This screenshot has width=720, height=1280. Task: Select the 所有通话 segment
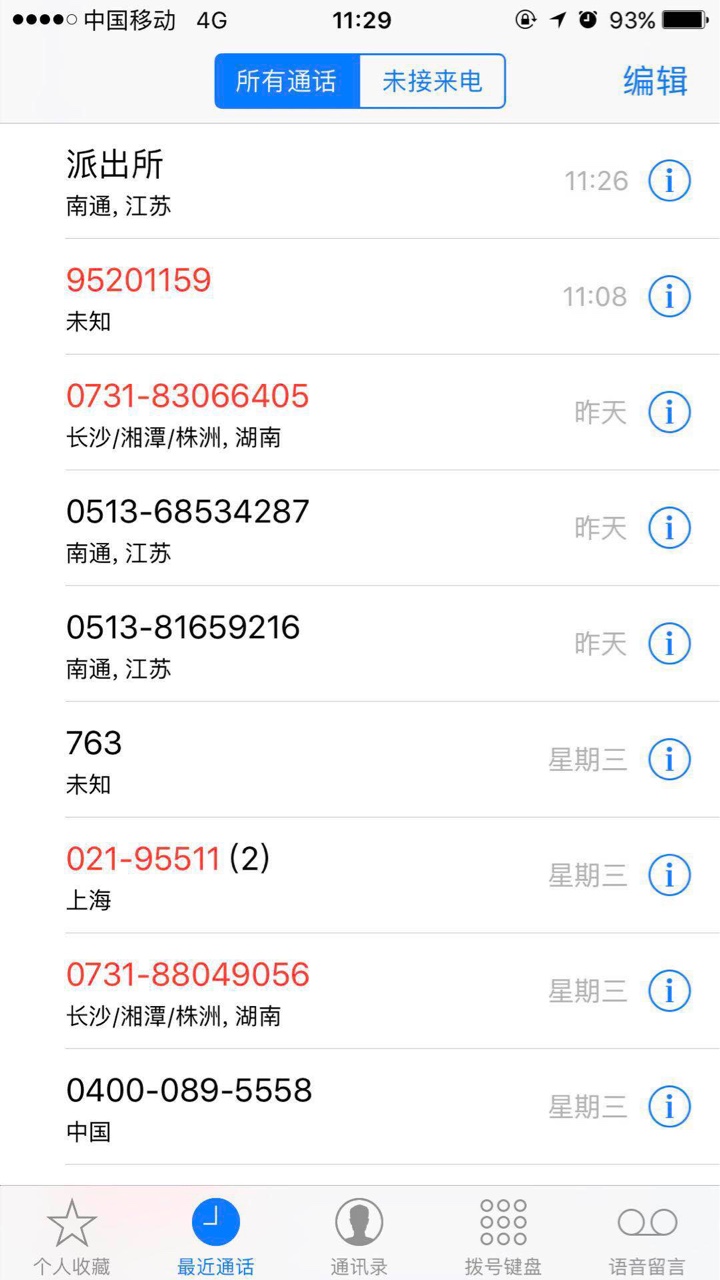pyautogui.click(x=287, y=81)
